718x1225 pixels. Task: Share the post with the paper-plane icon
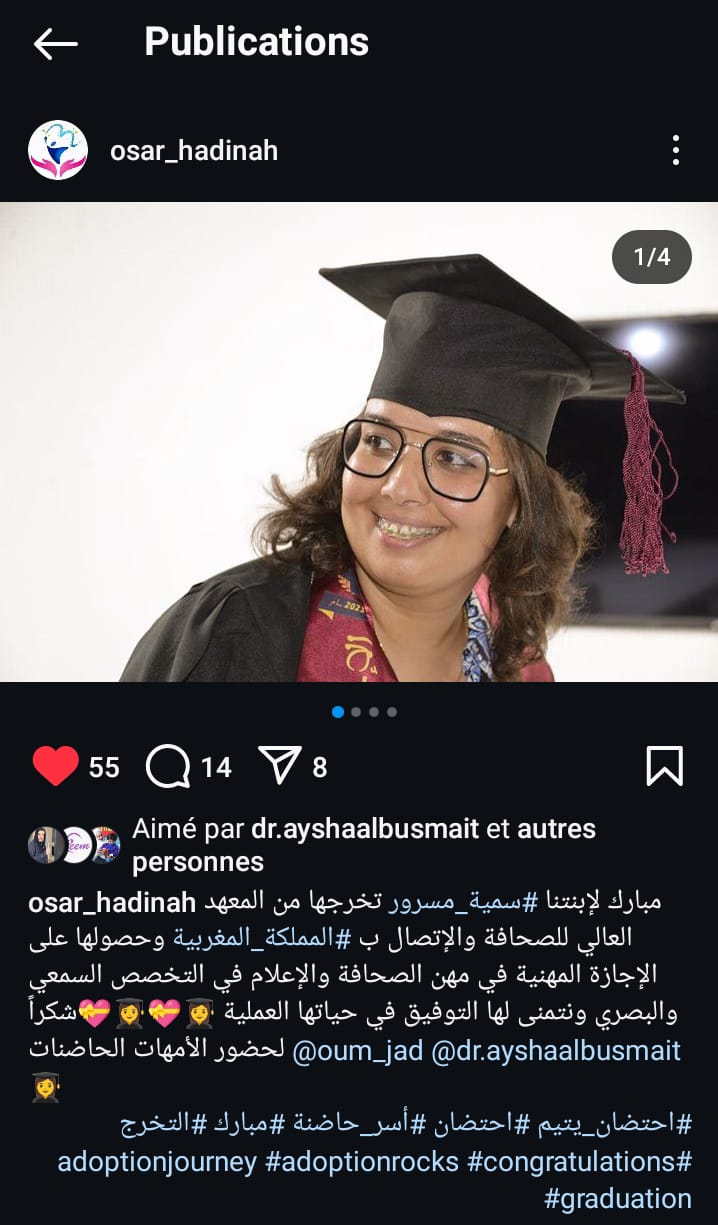point(280,767)
